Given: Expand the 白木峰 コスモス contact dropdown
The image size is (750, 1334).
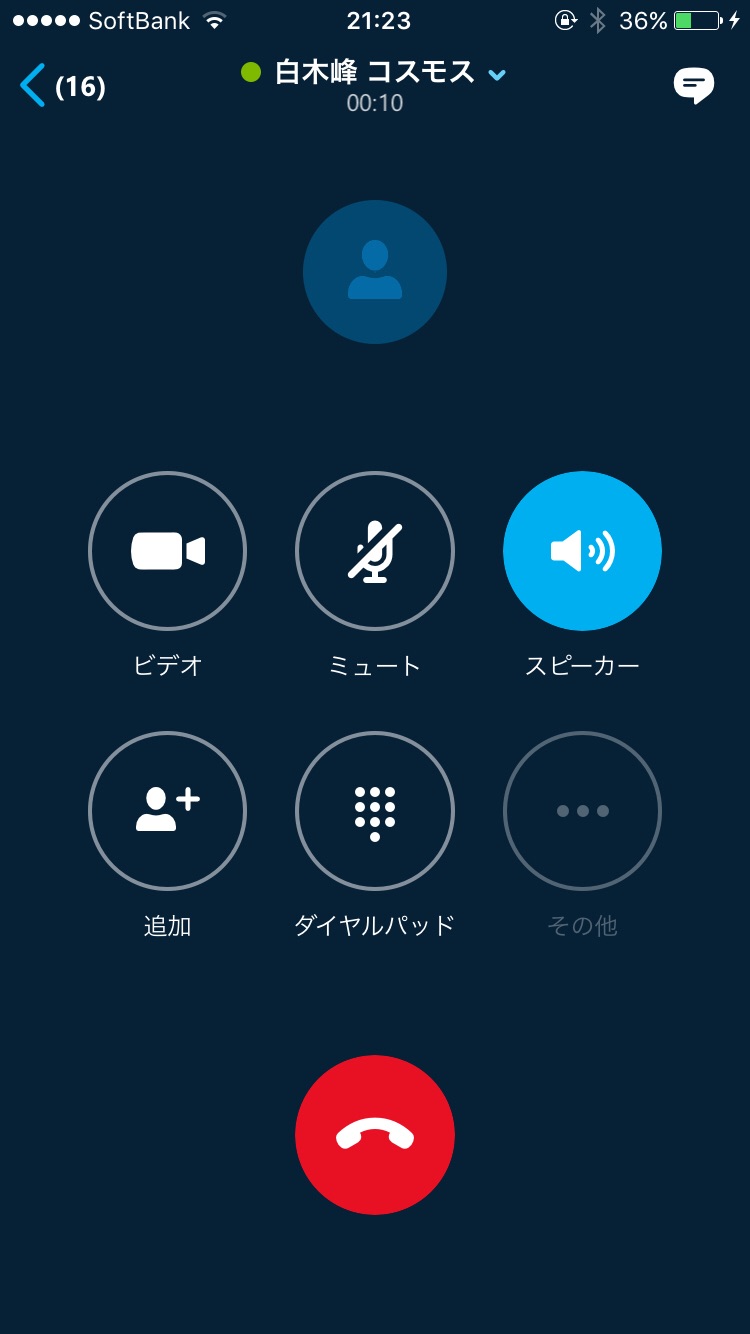Looking at the screenshot, I should tap(497, 75).
